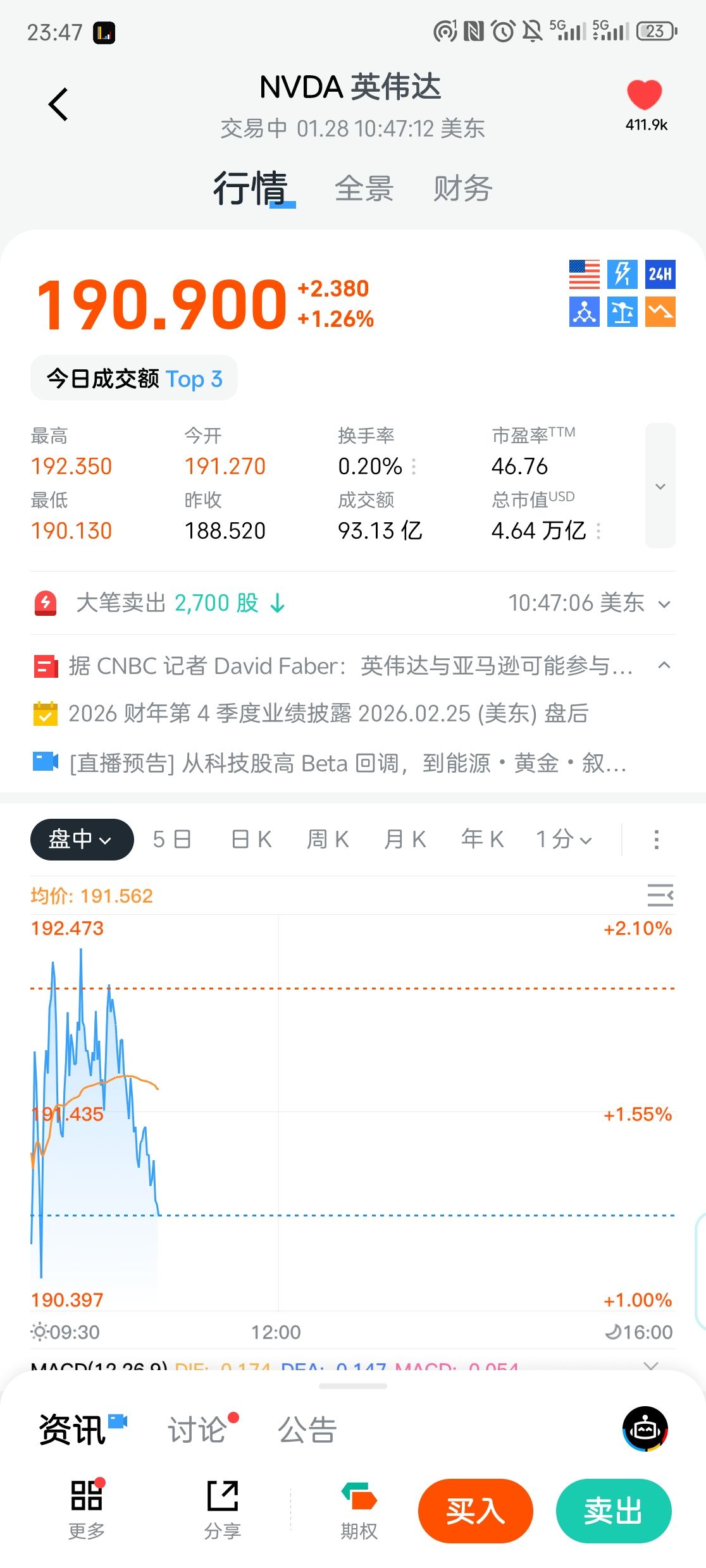Share this stock via 分享
The image size is (706, 1568).
point(223,1508)
